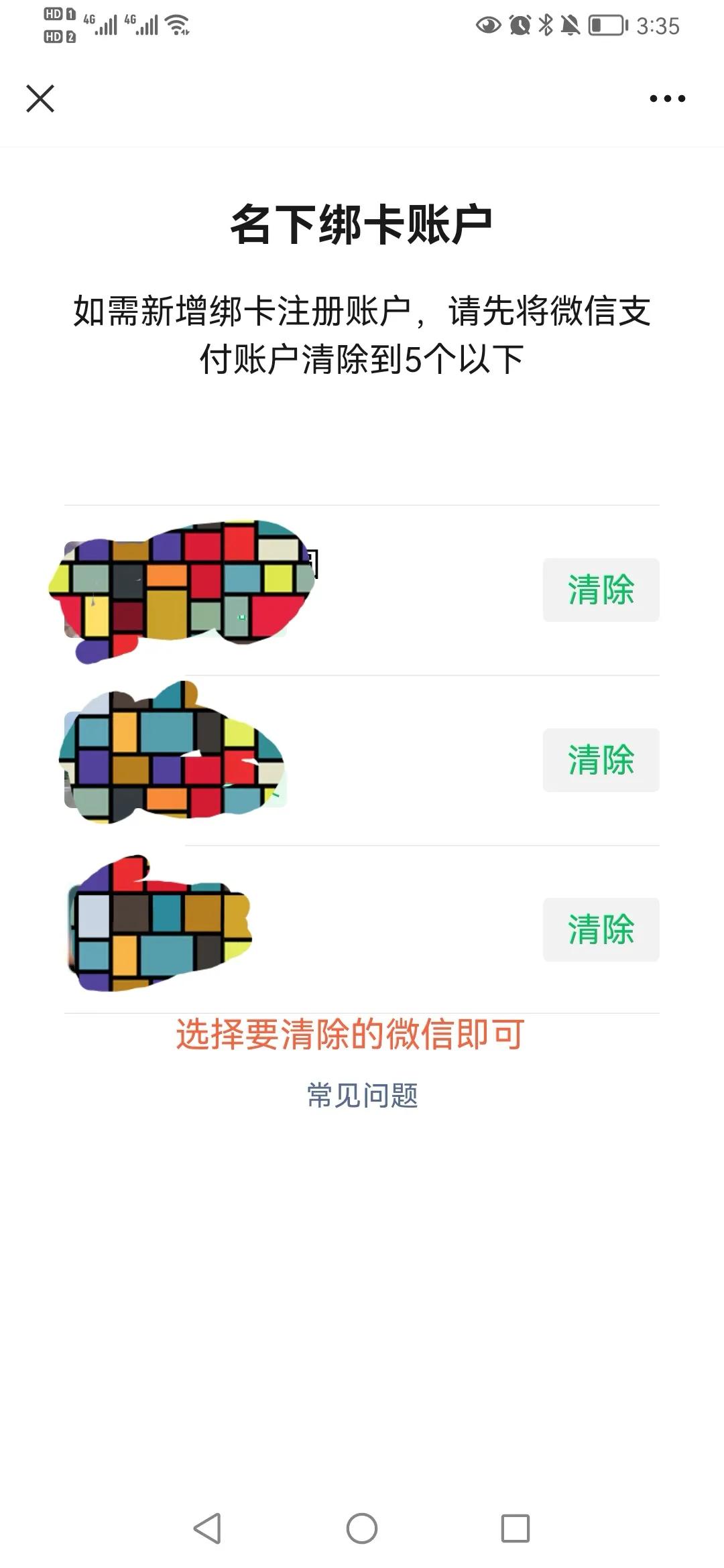This screenshot has width=724, height=1568.
Task: Tap 清除 for the third listed account
Action: click(x=600, y=930)
